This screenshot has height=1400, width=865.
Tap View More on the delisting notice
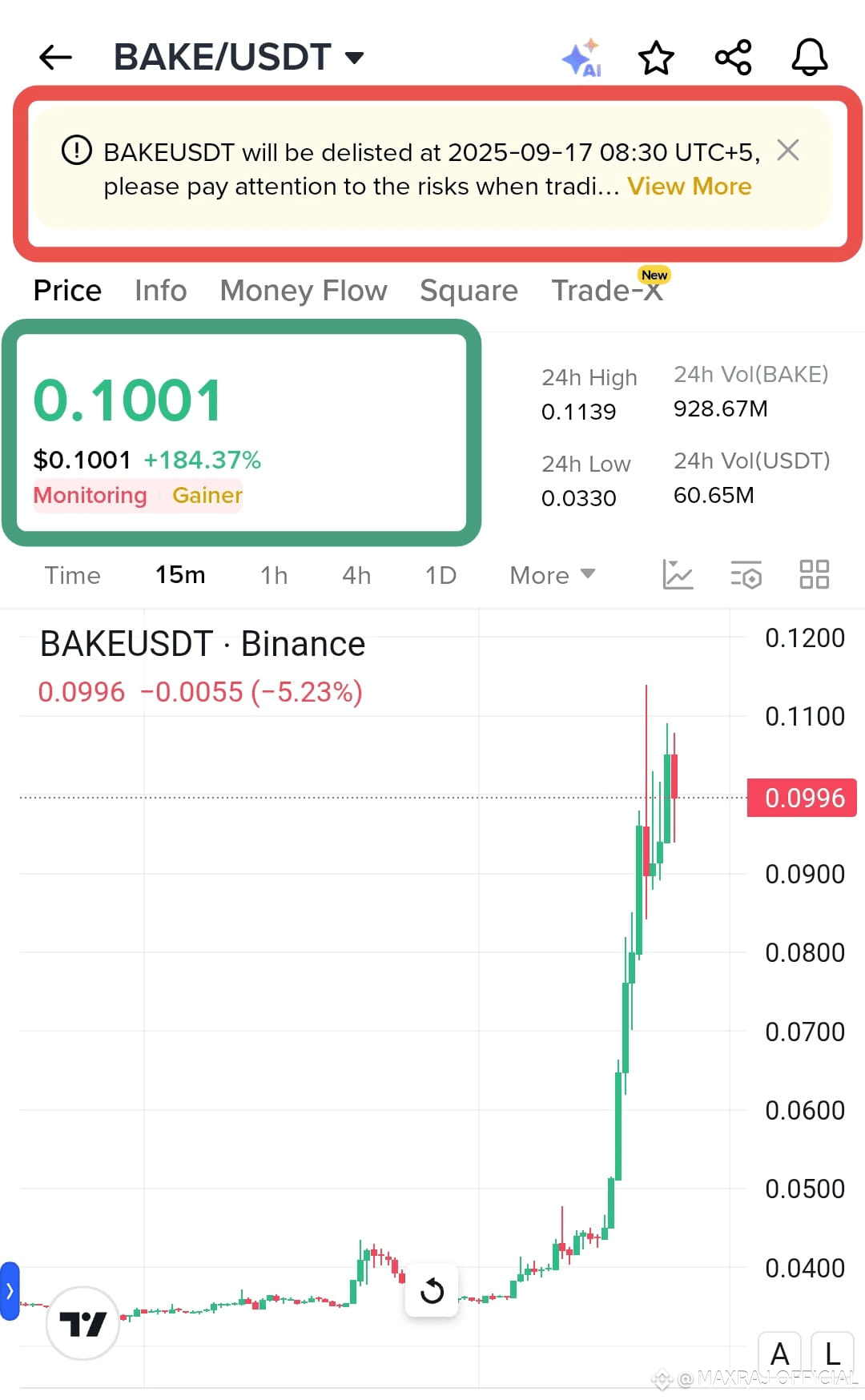pyautogui.click(x=690, y=186)
